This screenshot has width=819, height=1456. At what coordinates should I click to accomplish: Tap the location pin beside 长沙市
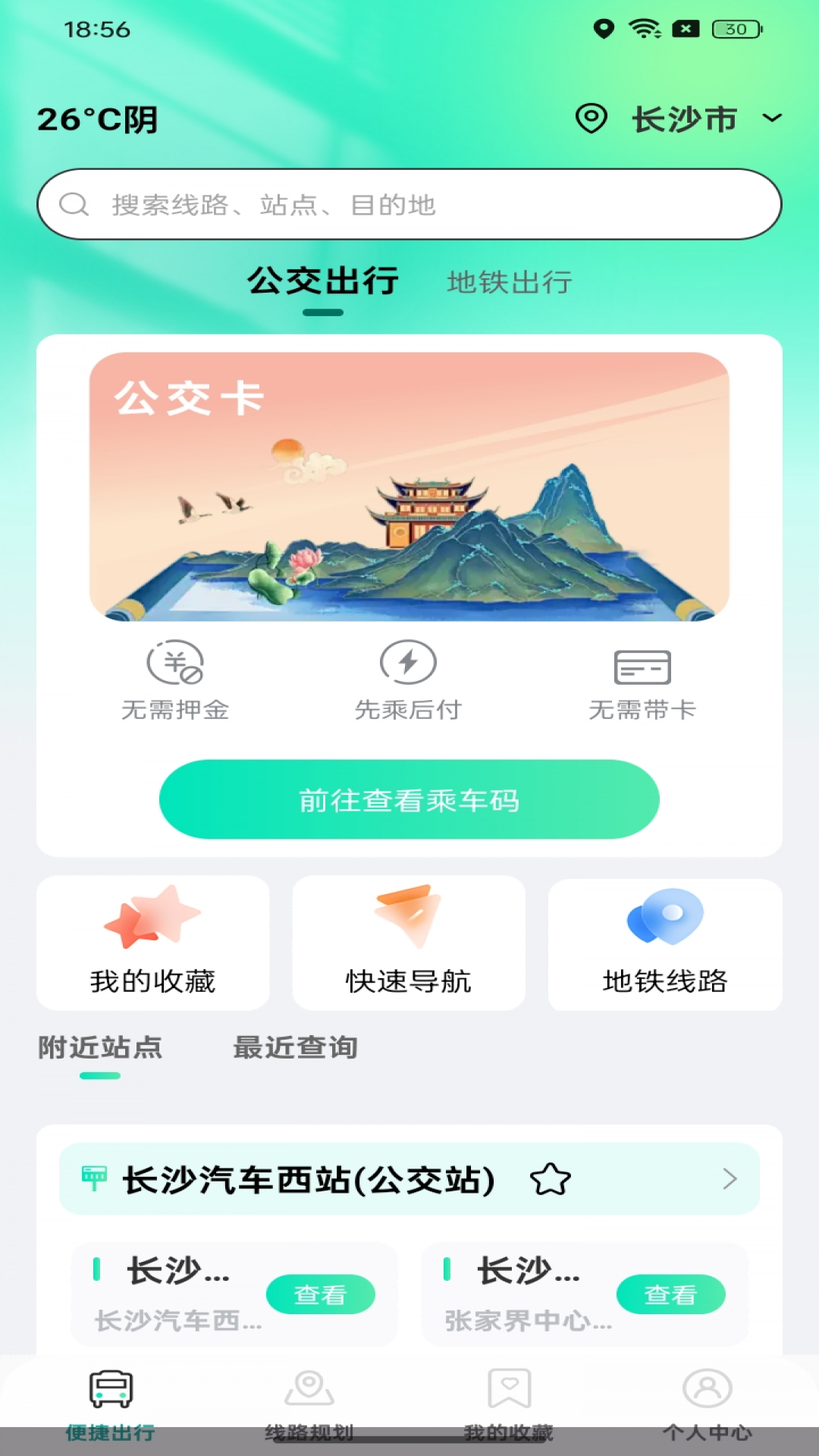(x=594, y=118)
